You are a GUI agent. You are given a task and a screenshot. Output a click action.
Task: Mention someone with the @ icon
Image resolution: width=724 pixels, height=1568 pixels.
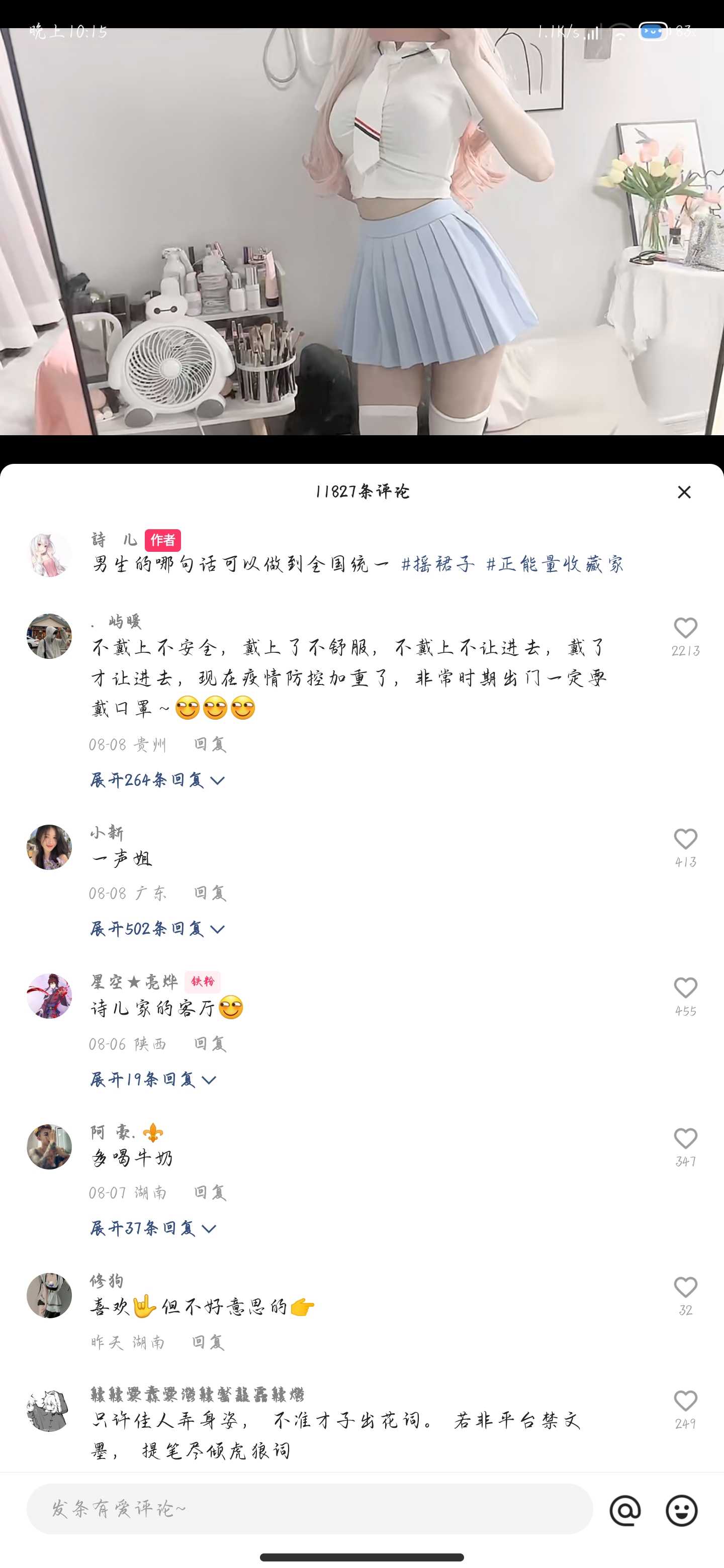coord(625,1510)
